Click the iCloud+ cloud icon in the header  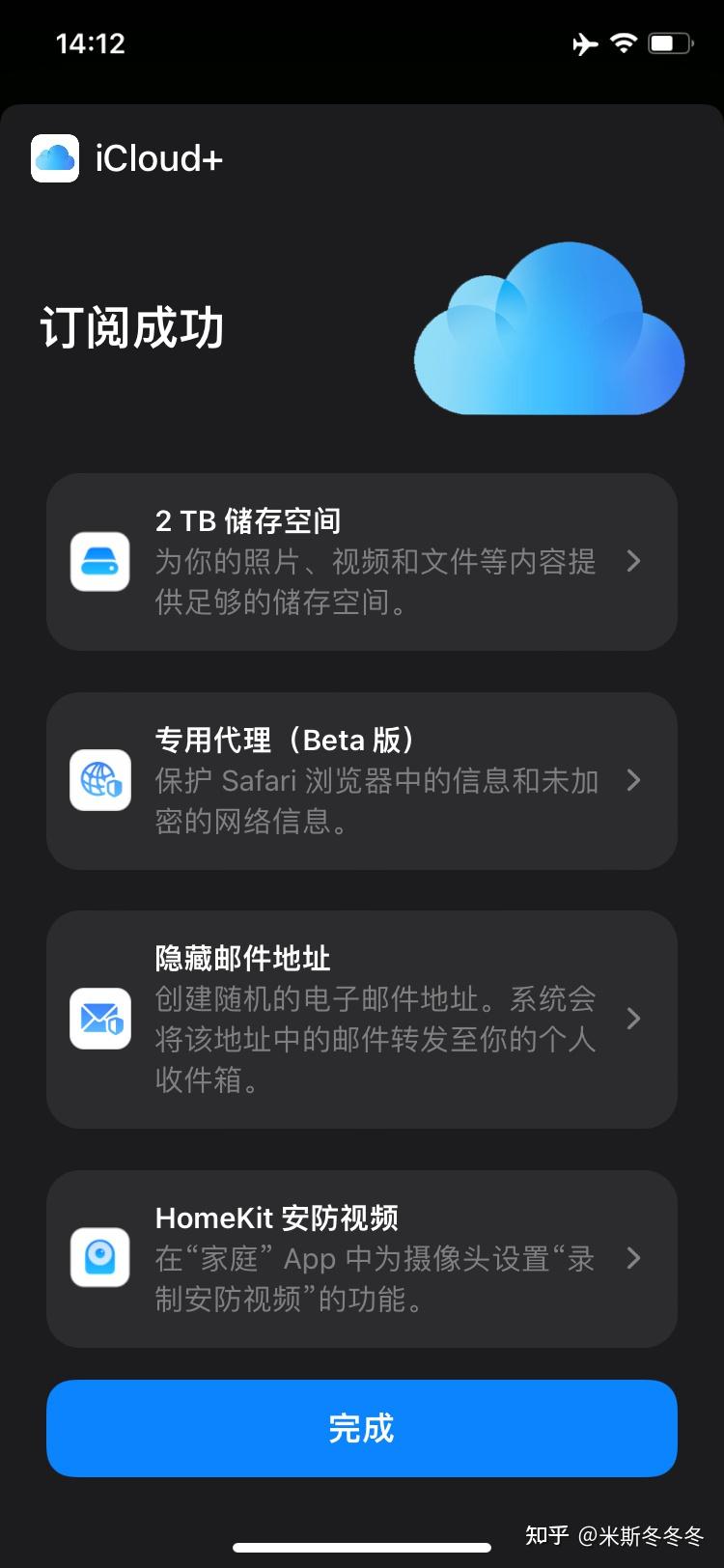pyautogui.click(x=54, y=157)
